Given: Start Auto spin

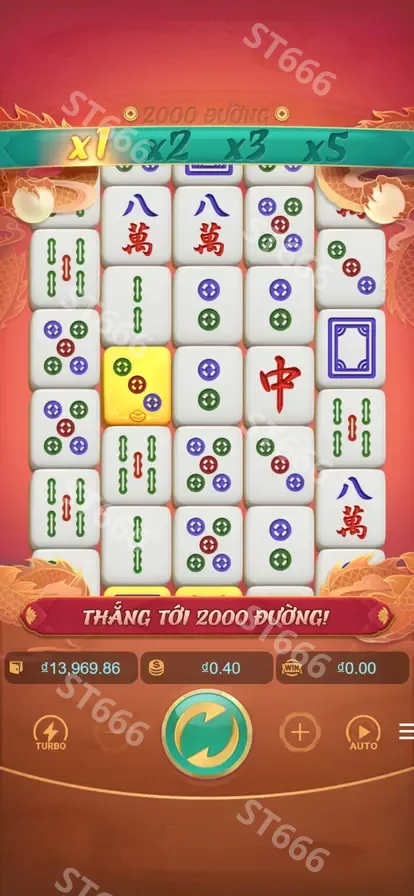Looking at the screenshot, I should [363, 734].
